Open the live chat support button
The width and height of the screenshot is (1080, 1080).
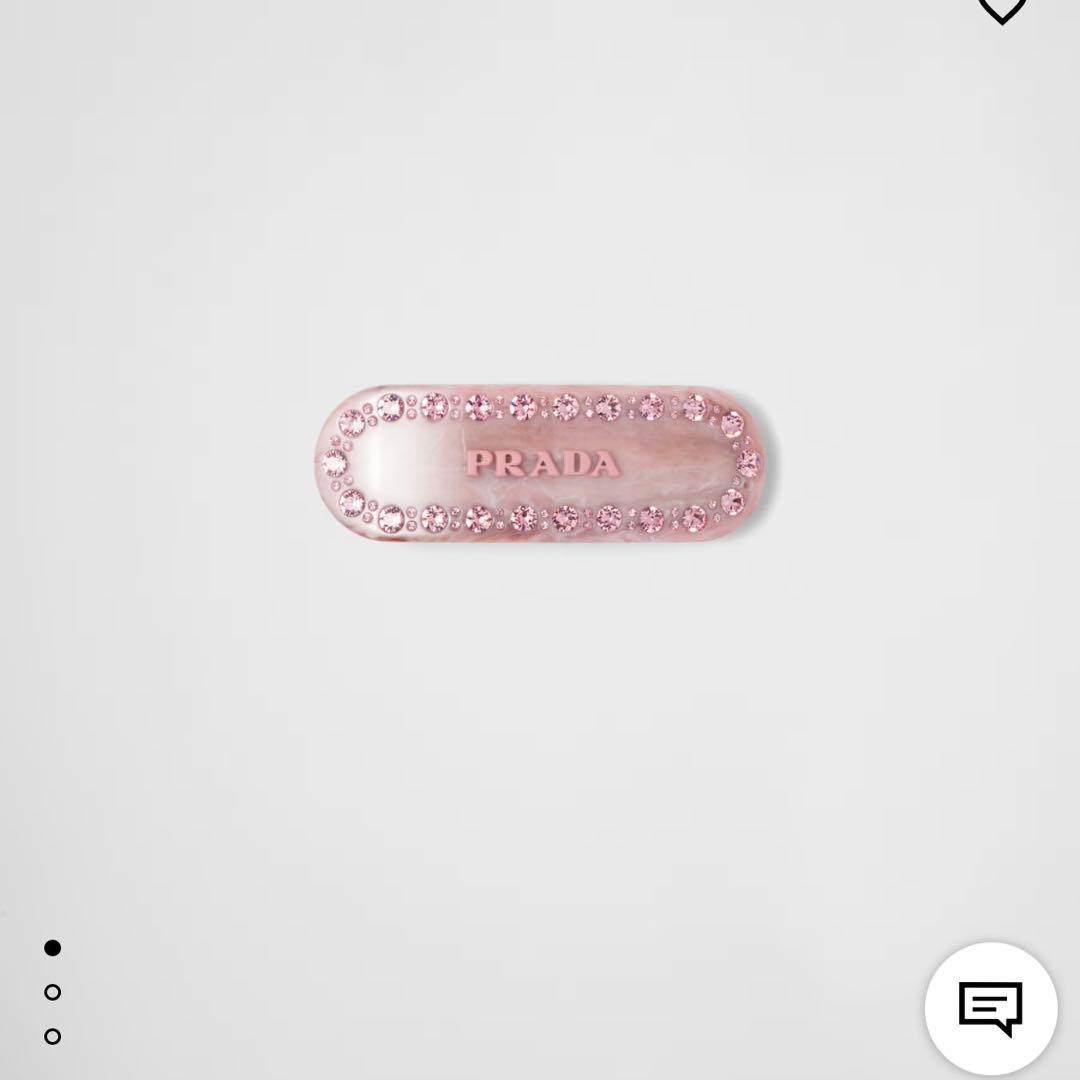click(990, 1008)
